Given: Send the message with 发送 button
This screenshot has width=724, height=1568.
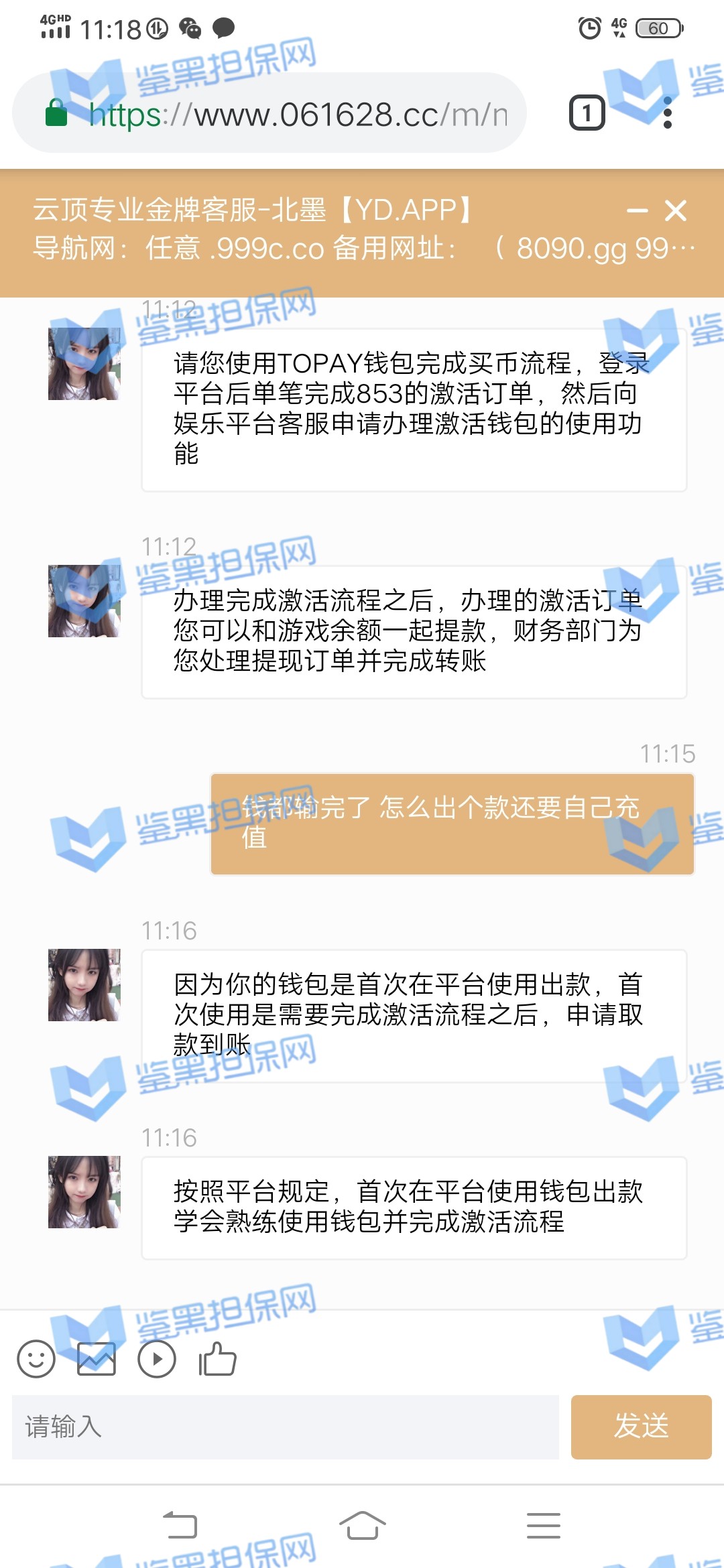Looking at the screenshot, I should point(641,1427).
